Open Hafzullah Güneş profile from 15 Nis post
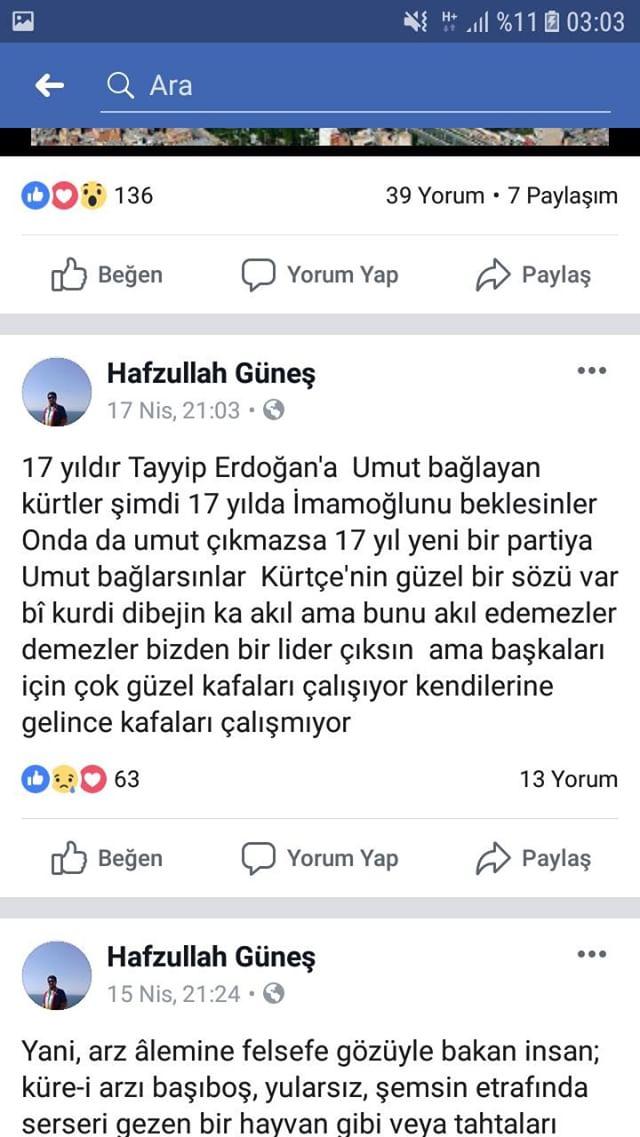 [211, 958]
